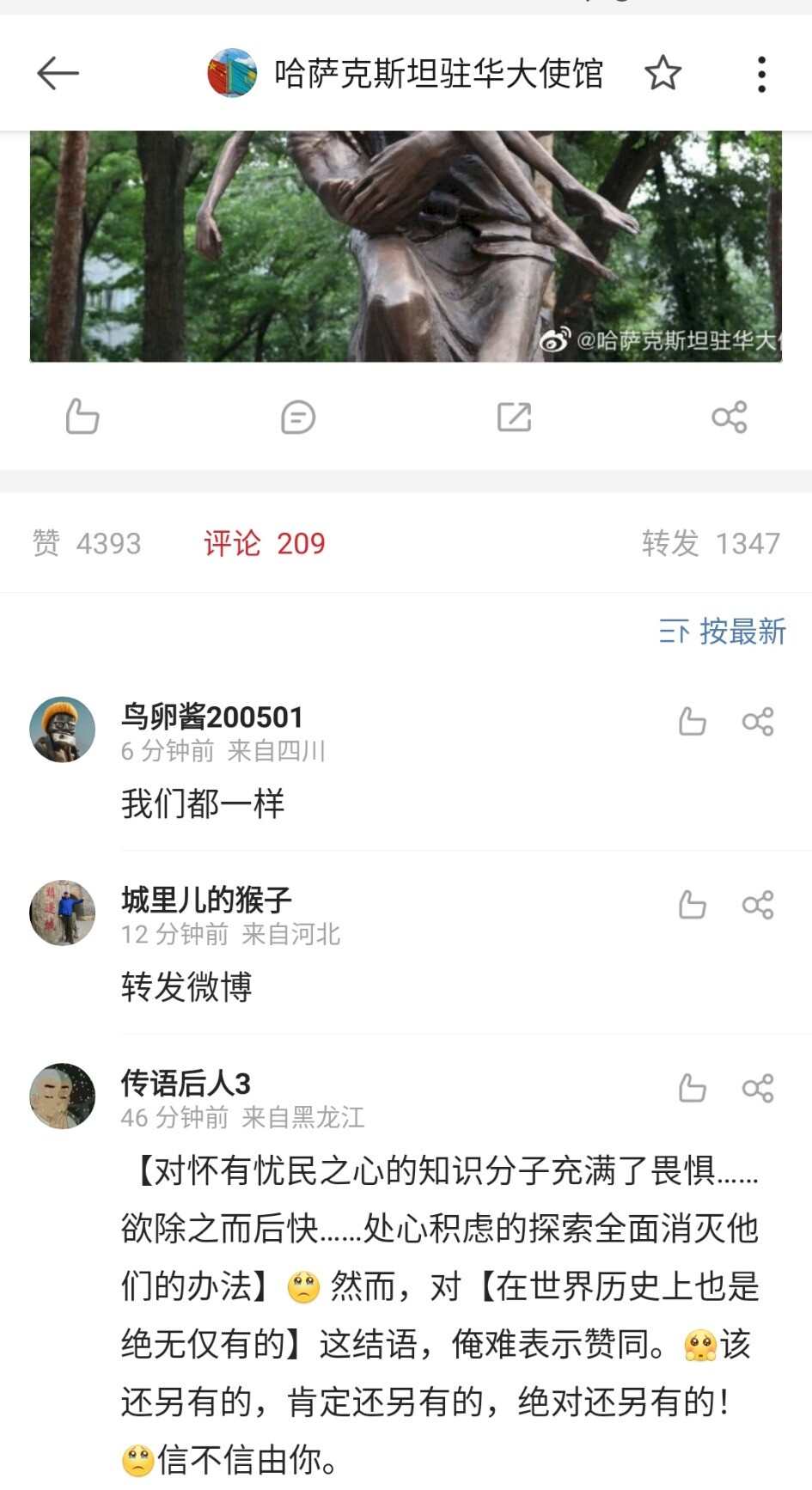Open the statue photo in the post

406,246
